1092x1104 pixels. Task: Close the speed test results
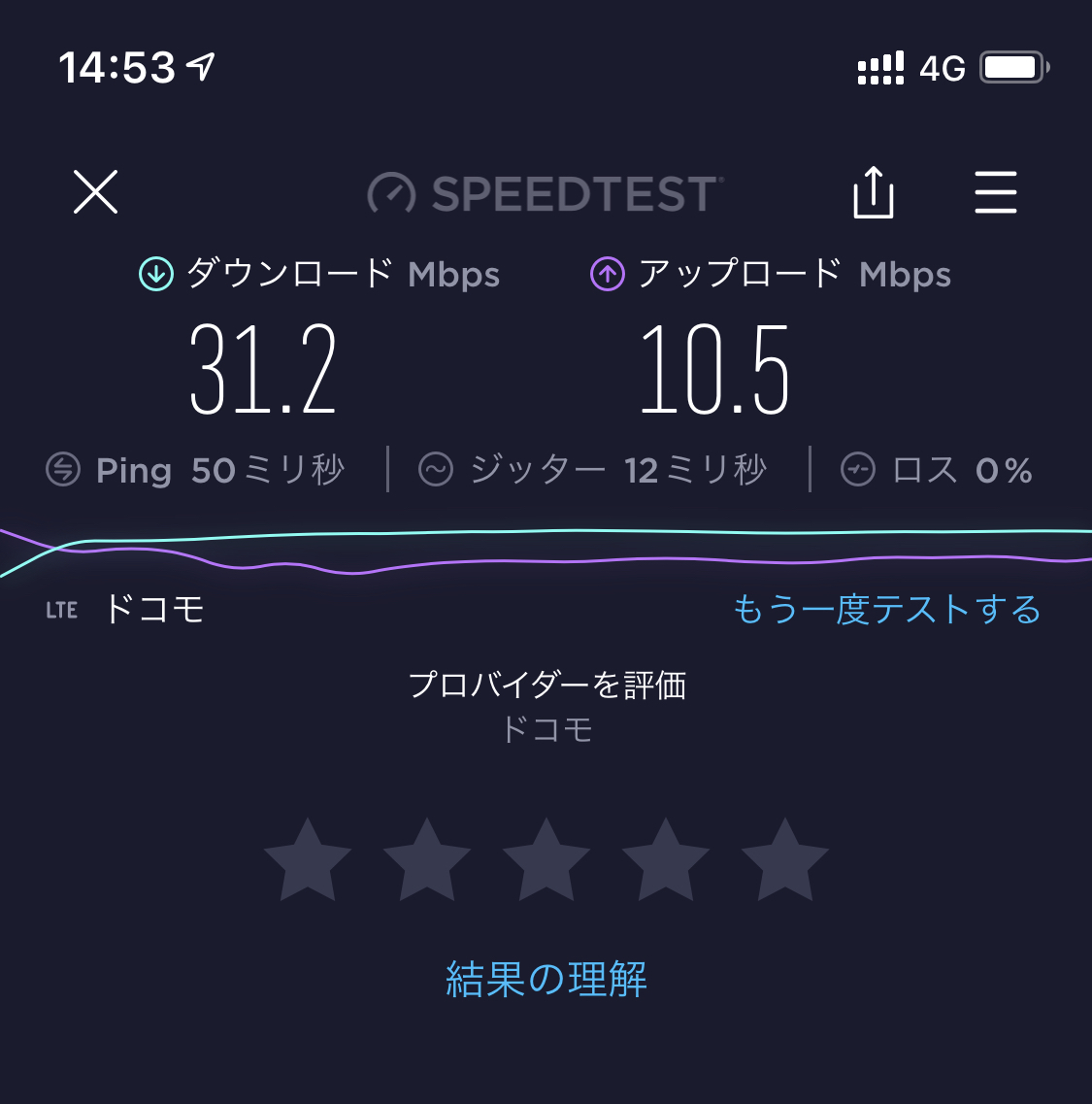pos(95,191)
